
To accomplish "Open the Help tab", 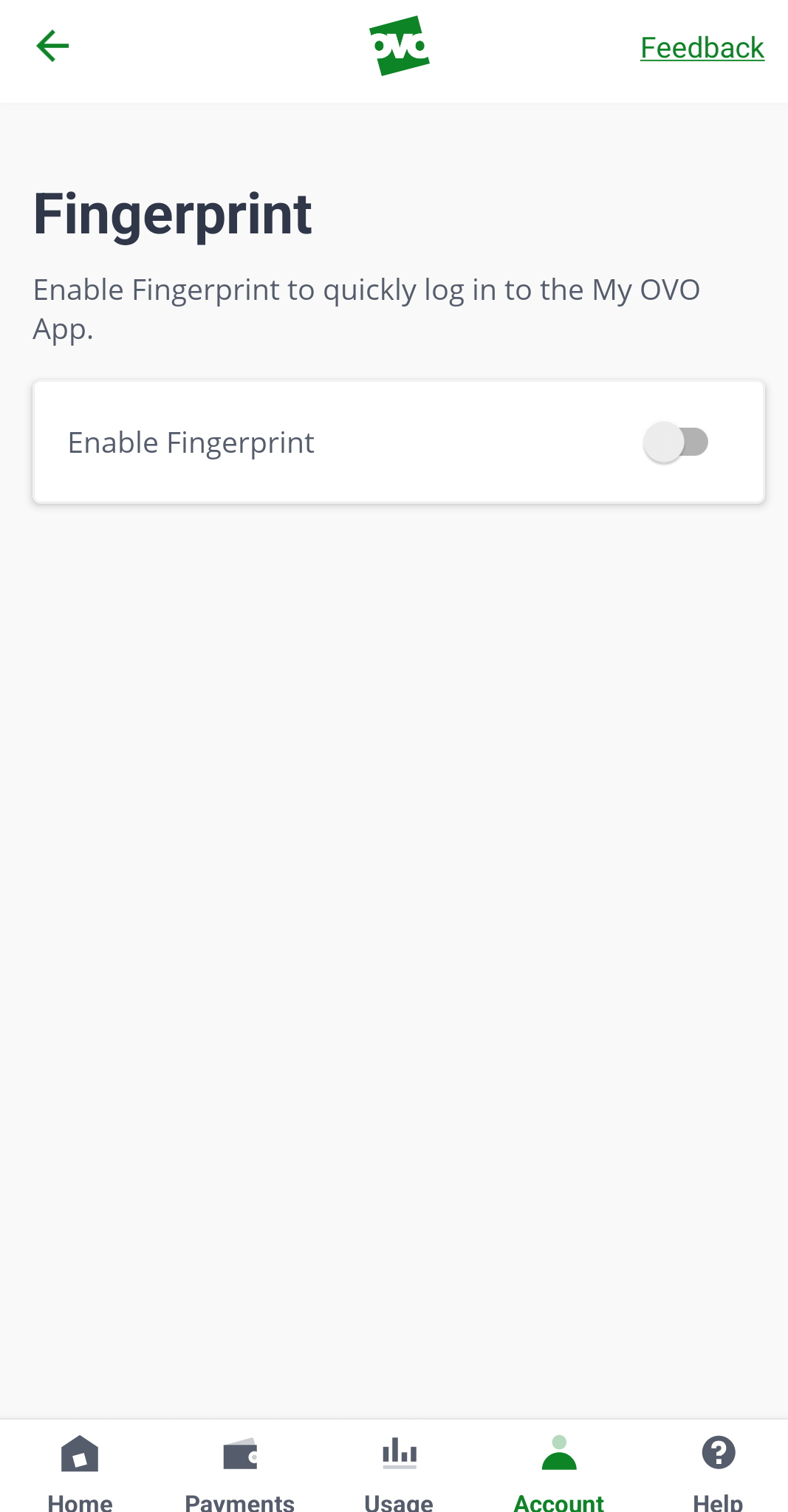I will [718, 1470].
